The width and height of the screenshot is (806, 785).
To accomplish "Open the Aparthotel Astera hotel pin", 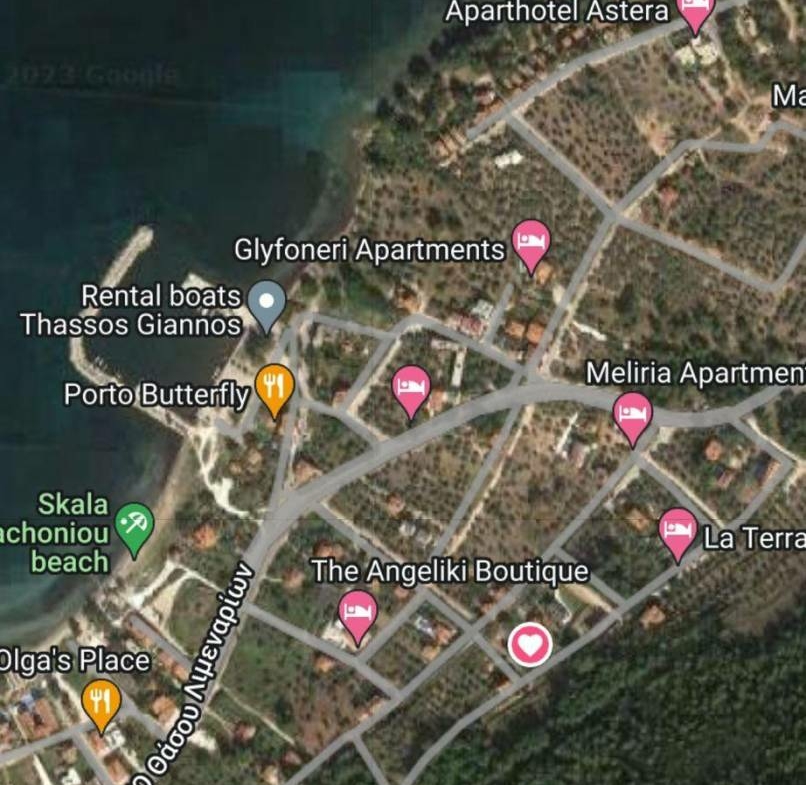I will click(694, 12).
